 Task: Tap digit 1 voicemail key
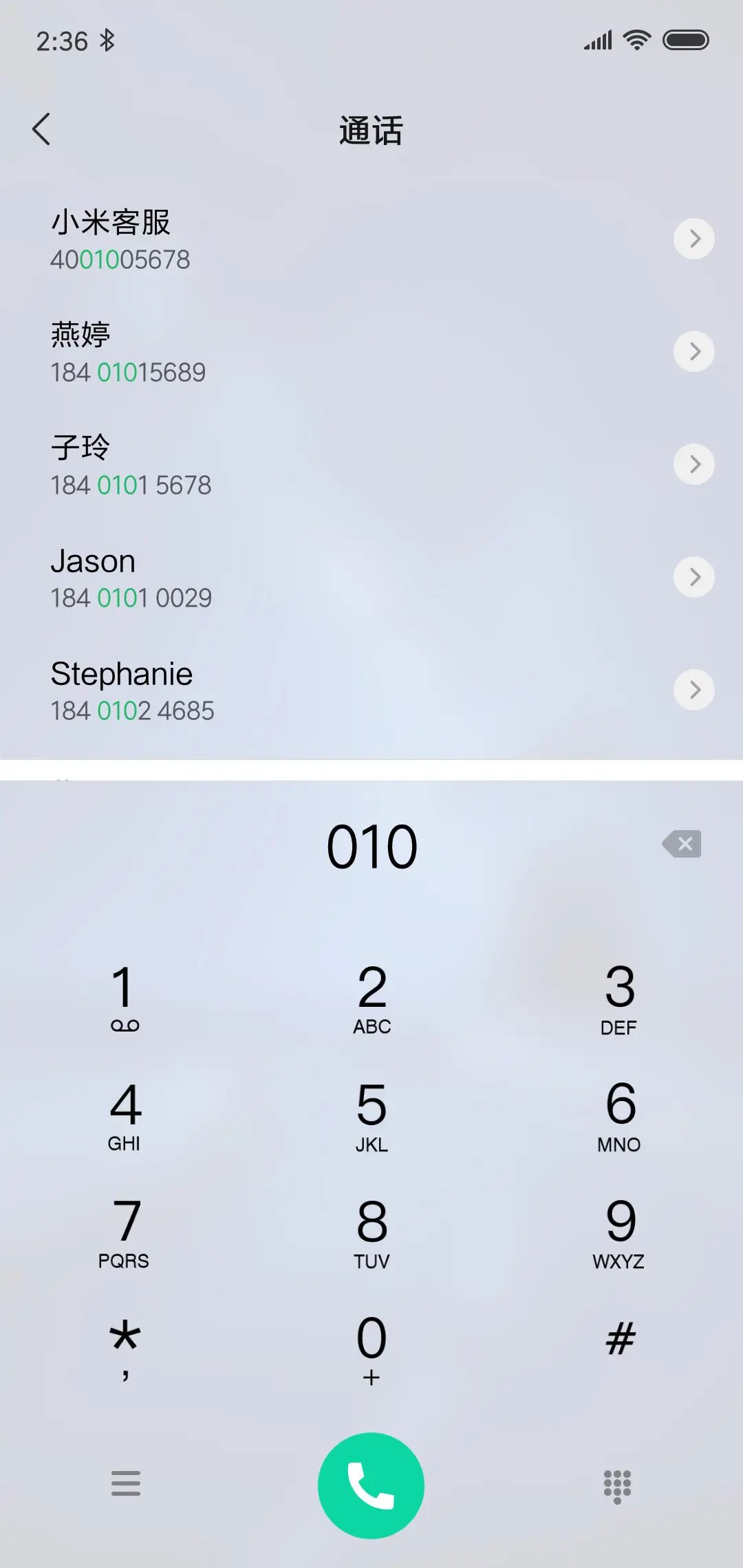coord(125,997)
